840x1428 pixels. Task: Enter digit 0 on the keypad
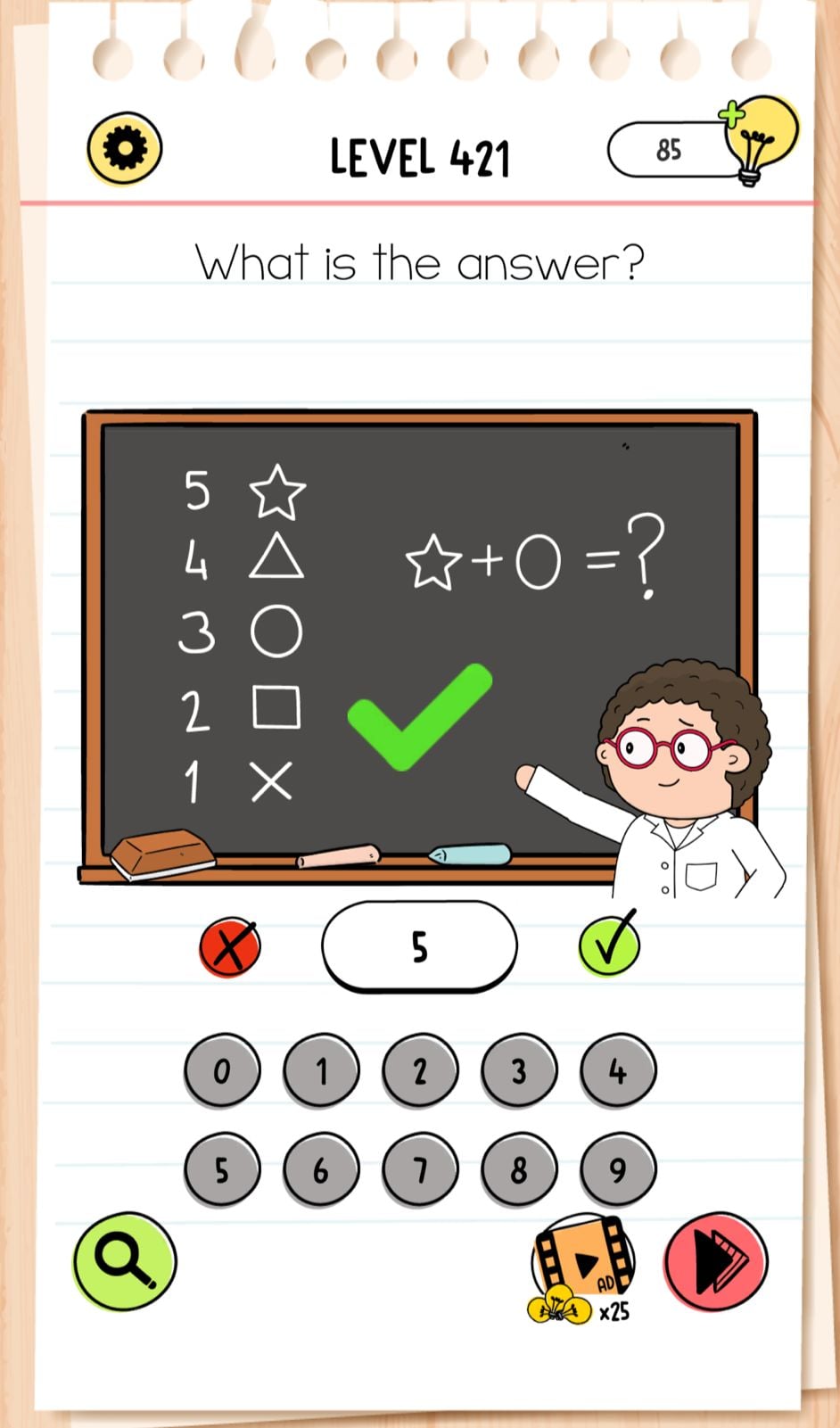[x=222, y=1070]
